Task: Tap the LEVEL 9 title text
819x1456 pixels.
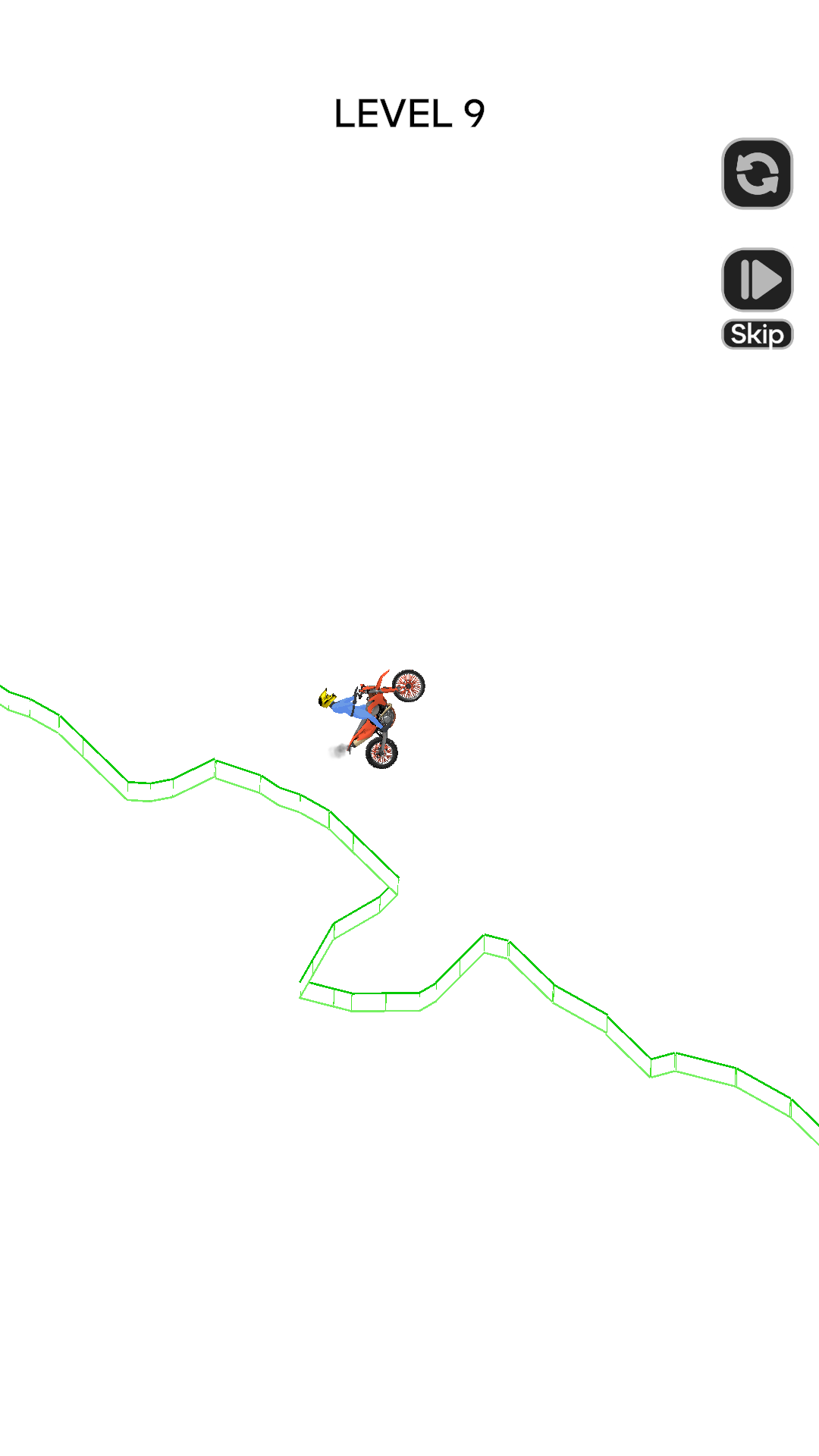Action: point(409,112)
